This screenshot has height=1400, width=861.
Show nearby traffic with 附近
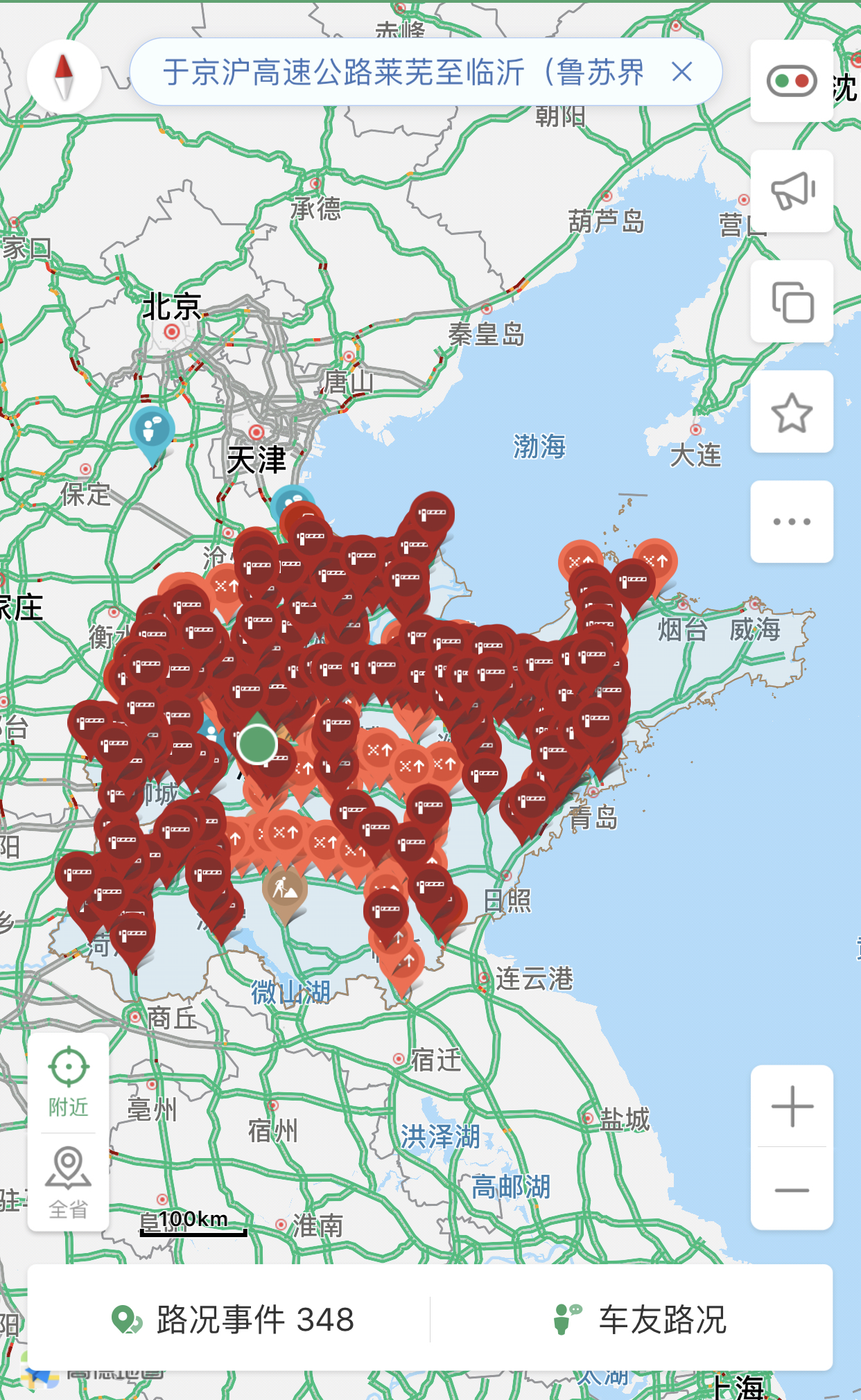coord(68,1082)
